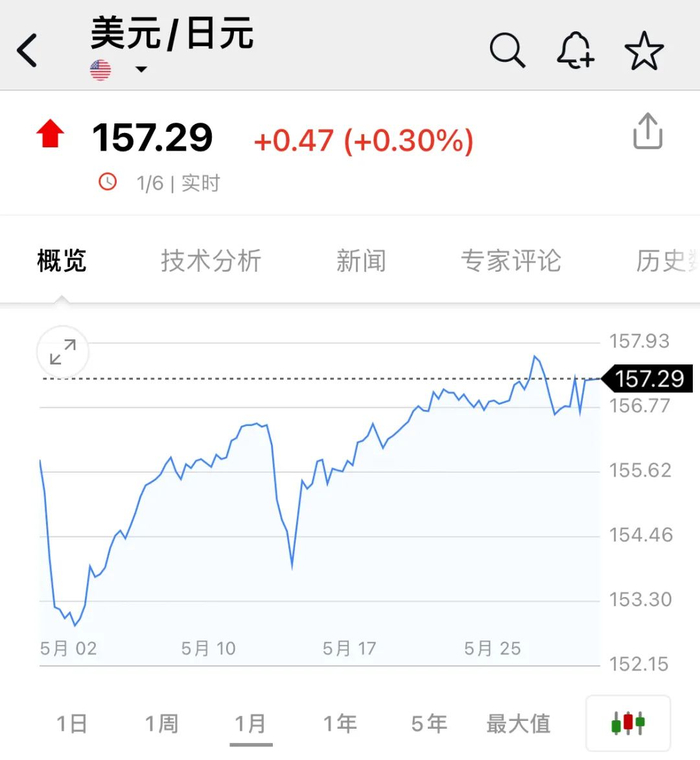Add 美元/日元 to favorites with the star
Viewport: 700px width, 760px height.
point(644,50)
